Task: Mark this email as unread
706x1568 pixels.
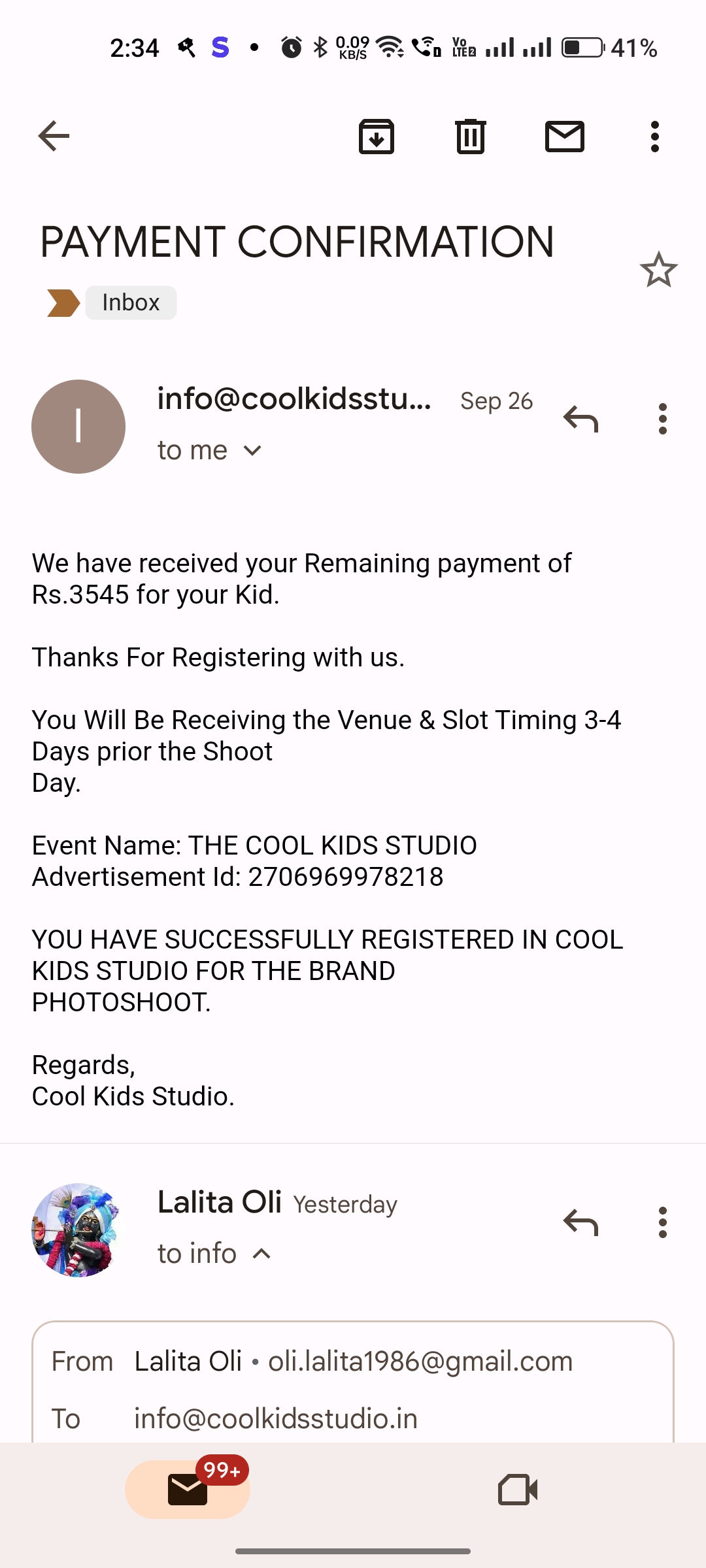Action: [564, 137]
